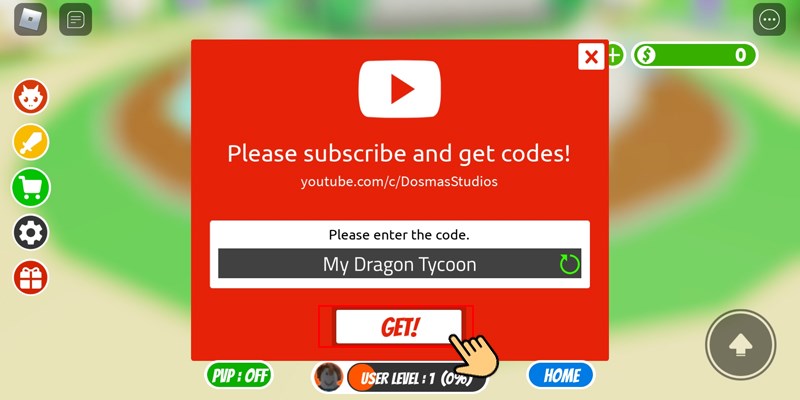
Task: Refresh the entered code
Action: 569,264
